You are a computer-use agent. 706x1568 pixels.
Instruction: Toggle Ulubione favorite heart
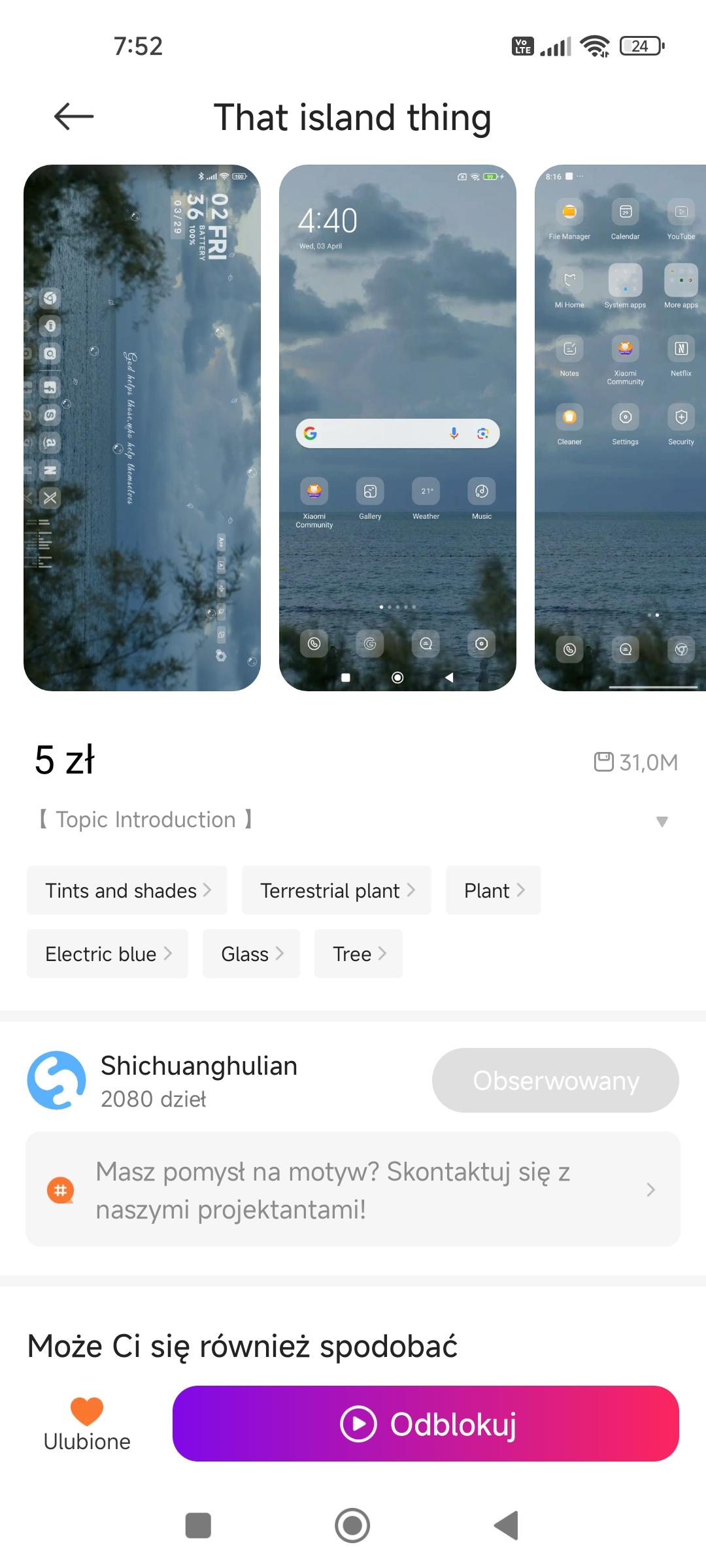(x=87, y=1424)
